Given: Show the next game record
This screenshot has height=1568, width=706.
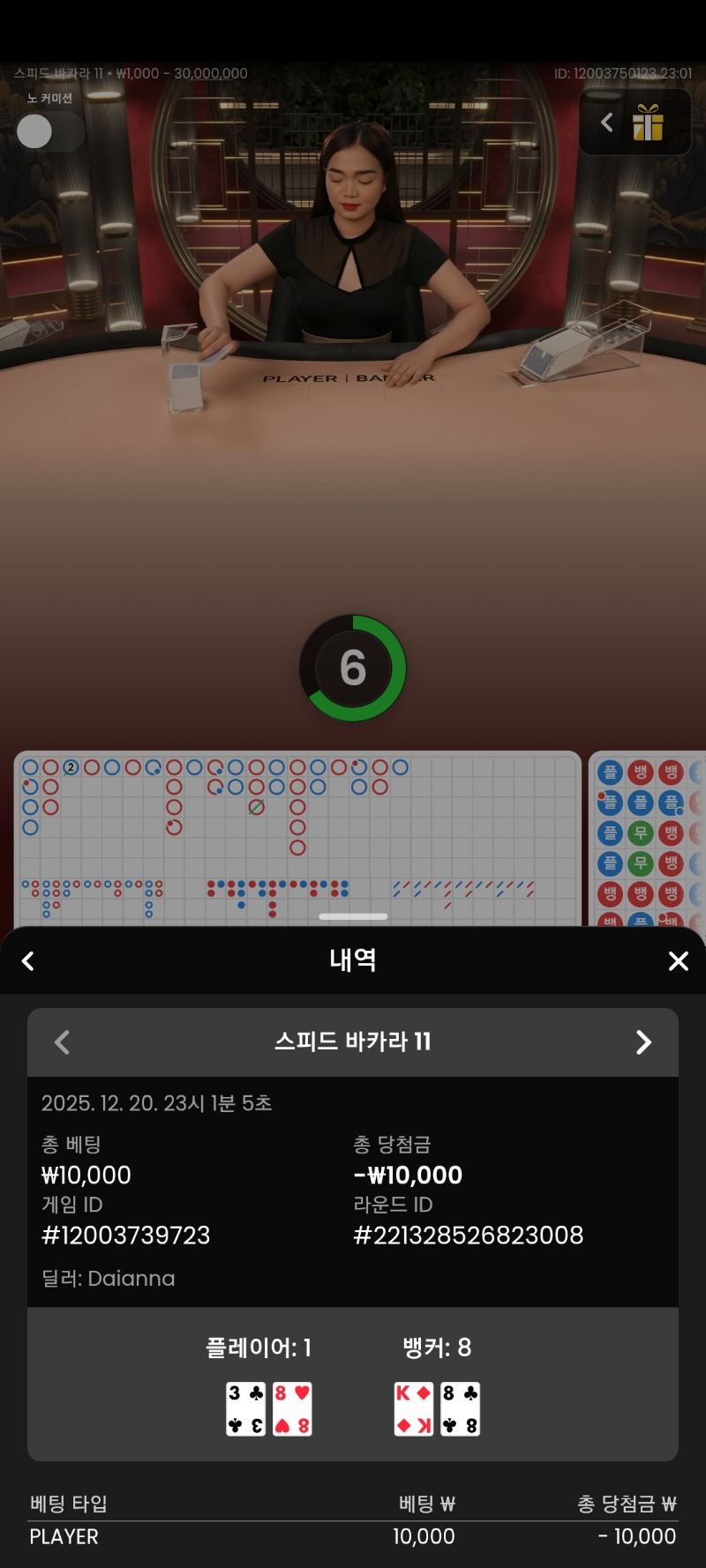Looking at the screenshot, I should click(643, 1042).
